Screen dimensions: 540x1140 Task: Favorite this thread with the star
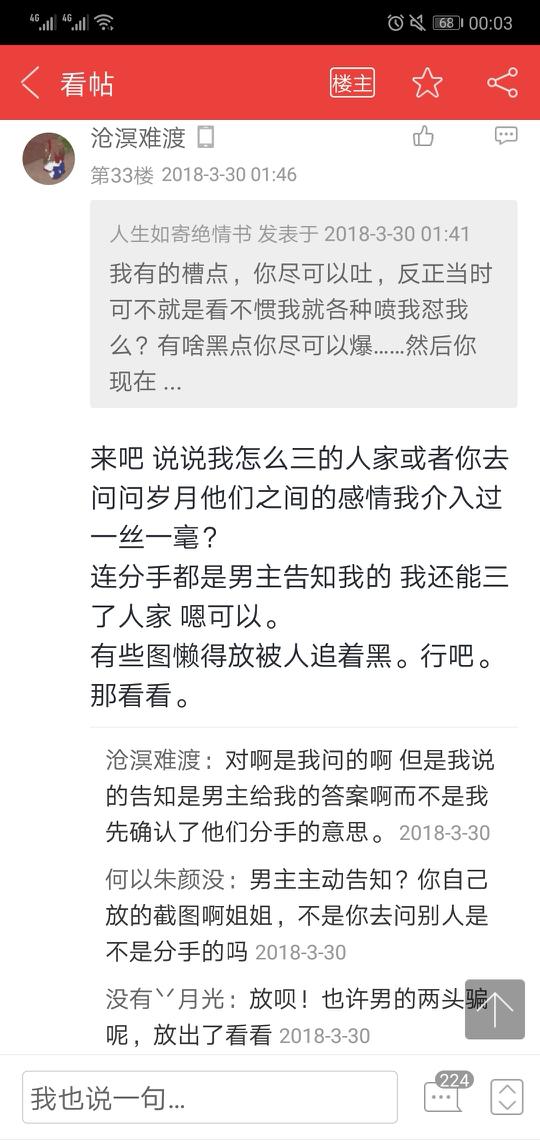point(427,84)
